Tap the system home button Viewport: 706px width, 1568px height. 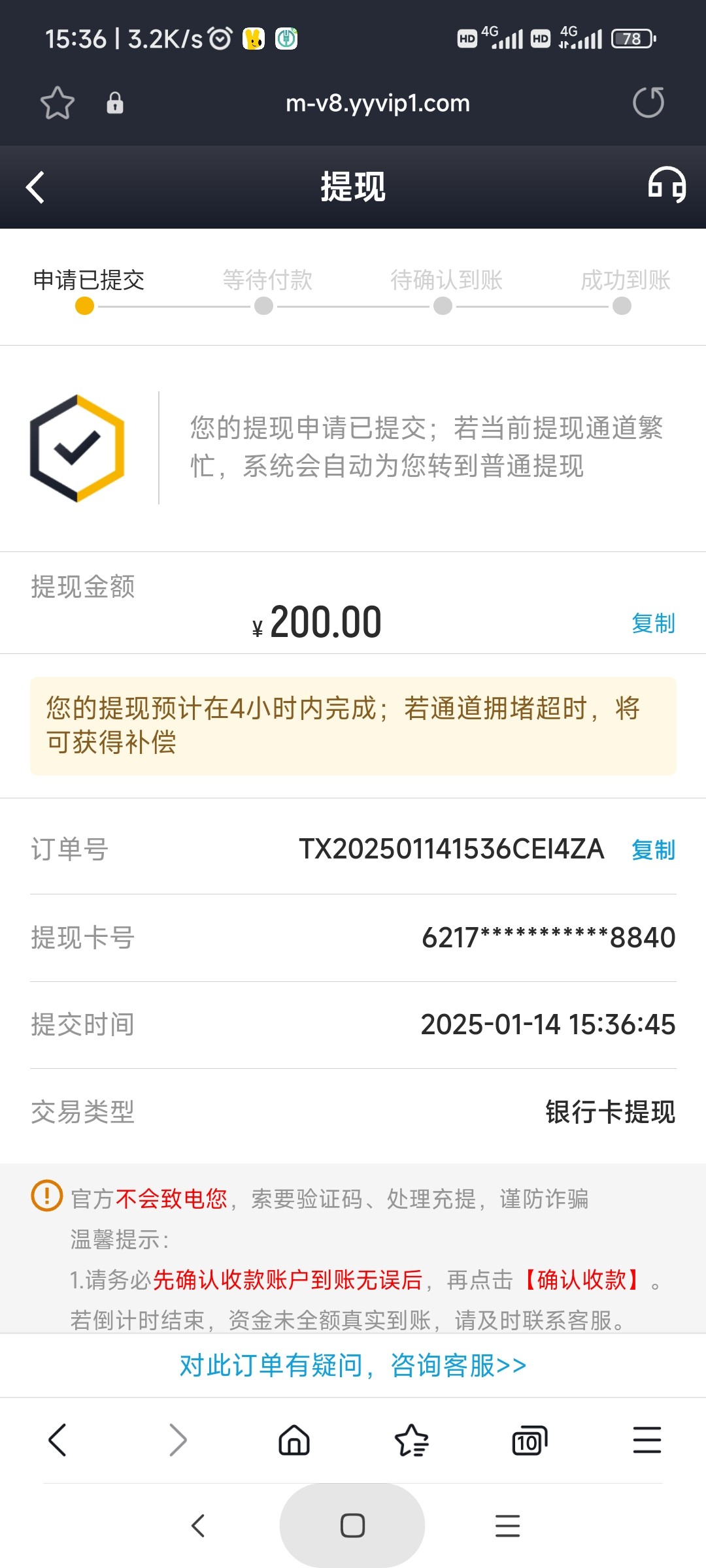[352, 1526]
